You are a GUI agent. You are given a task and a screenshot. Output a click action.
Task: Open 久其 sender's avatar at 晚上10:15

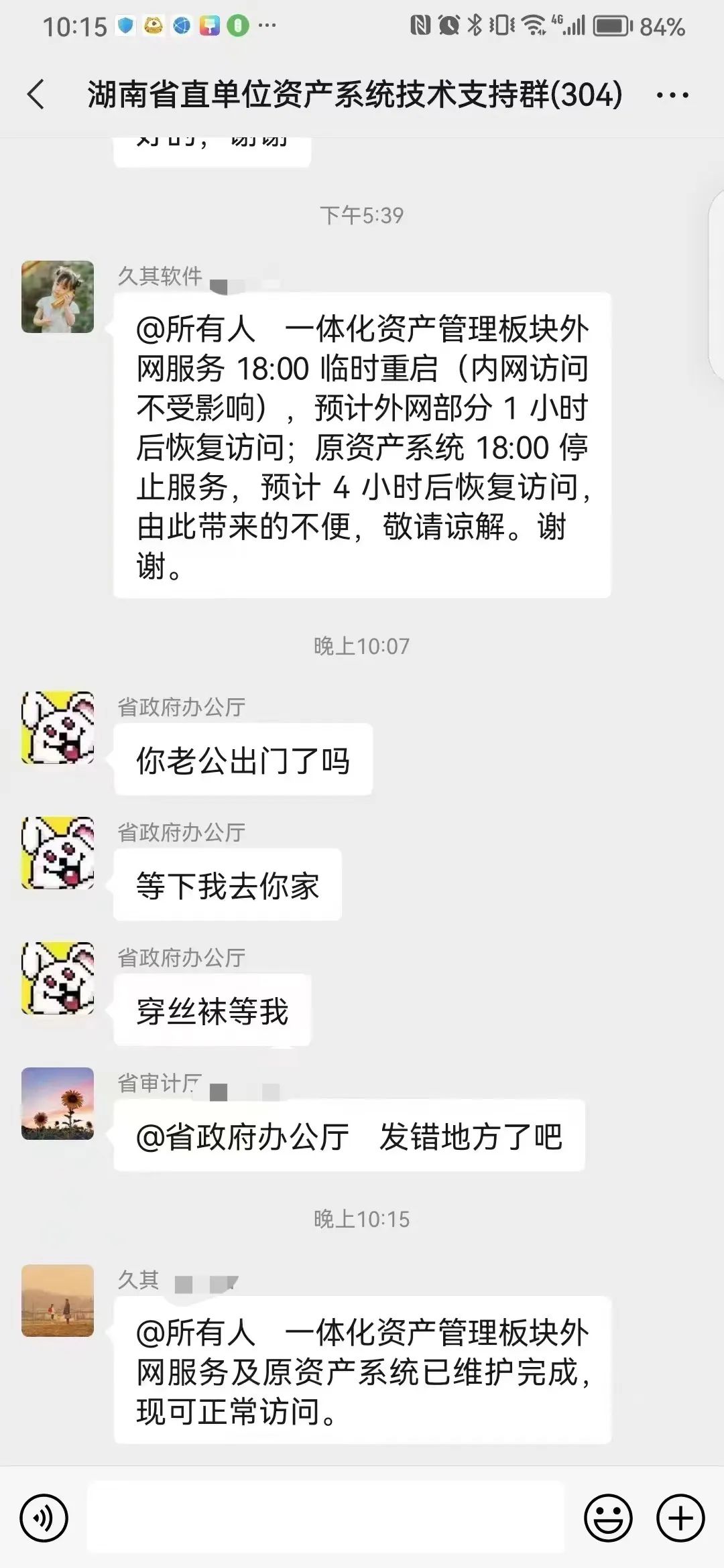coord(58,1301)
